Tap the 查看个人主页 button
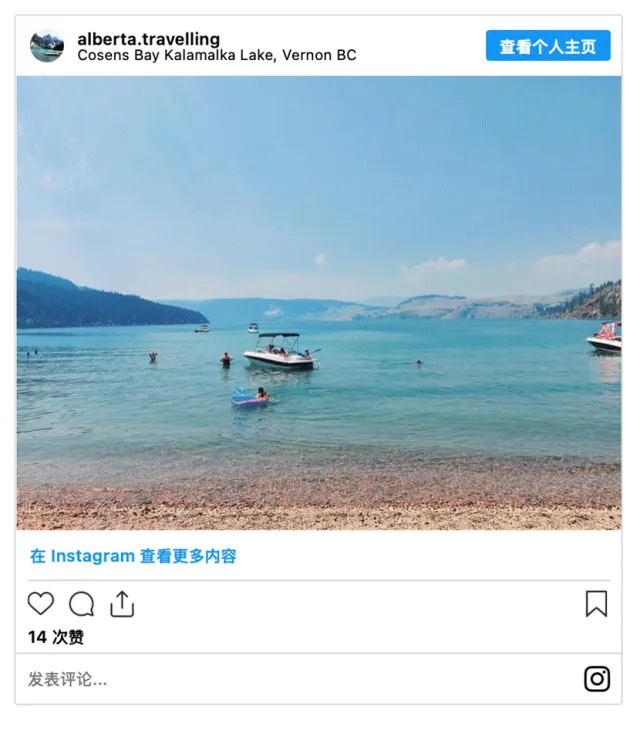Viewport: 640px width, 733px height. pos(547,46)
